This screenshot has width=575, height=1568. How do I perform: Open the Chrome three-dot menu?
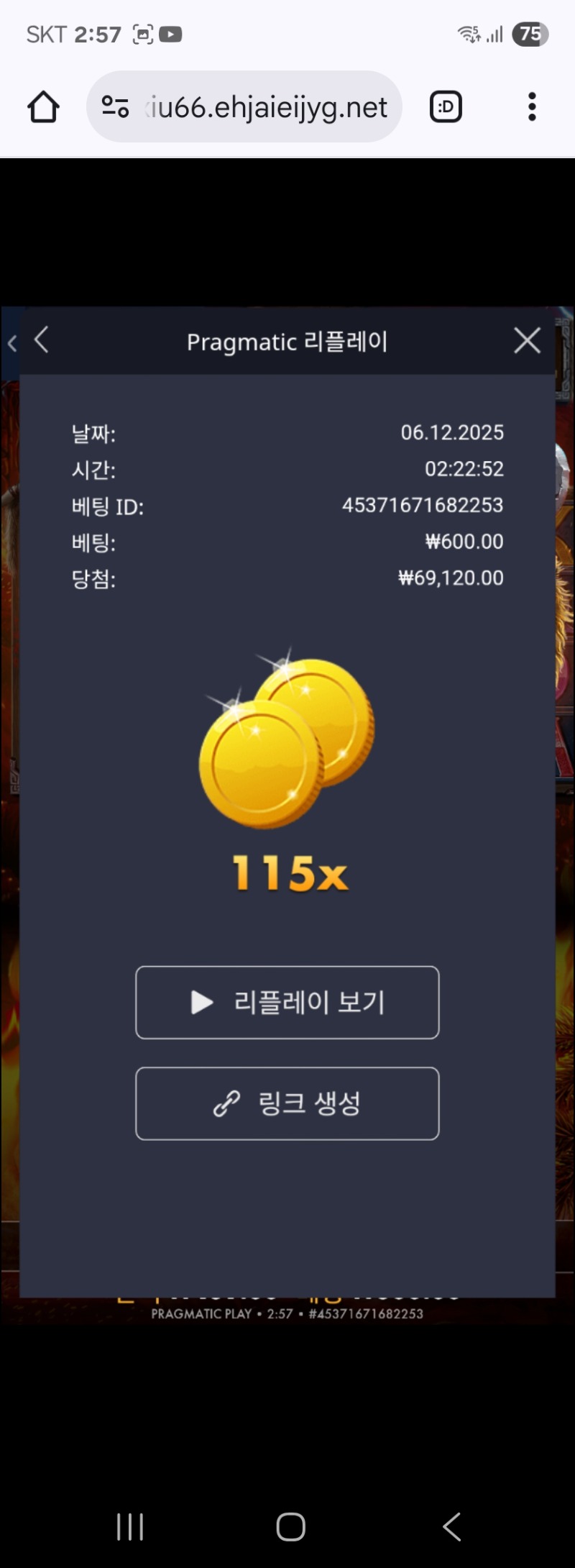pyautogui.click(x=531, y=106)
